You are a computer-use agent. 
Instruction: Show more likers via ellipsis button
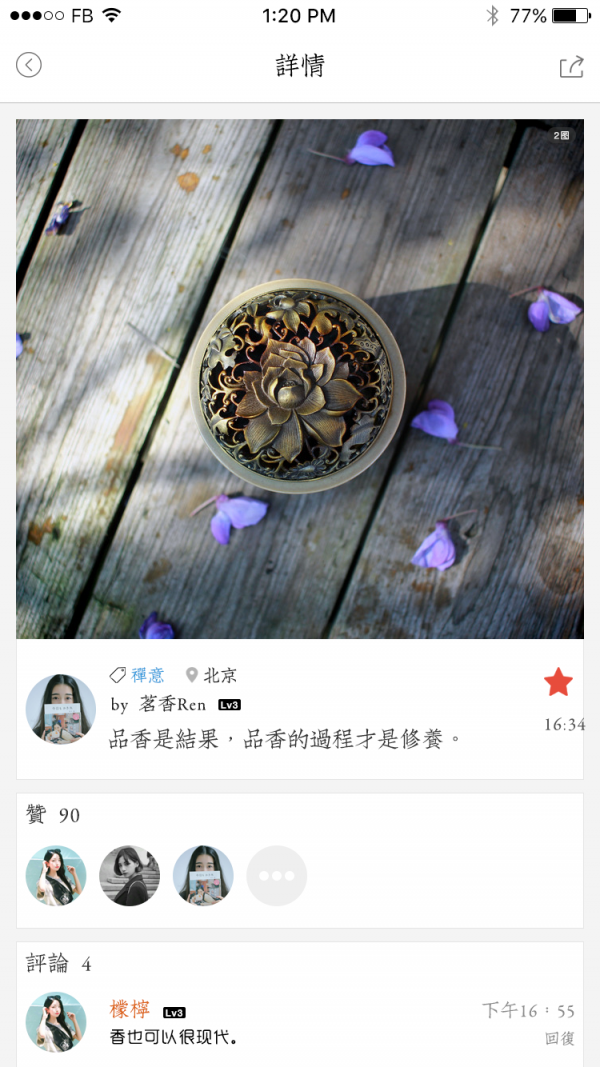(276, 875)
